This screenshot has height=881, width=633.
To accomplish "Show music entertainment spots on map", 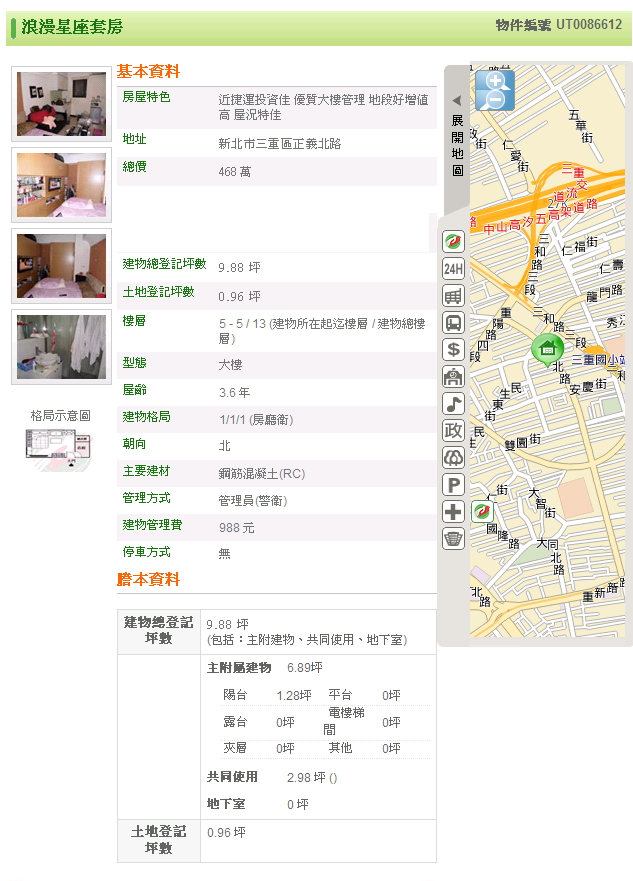I will point(453,404).
